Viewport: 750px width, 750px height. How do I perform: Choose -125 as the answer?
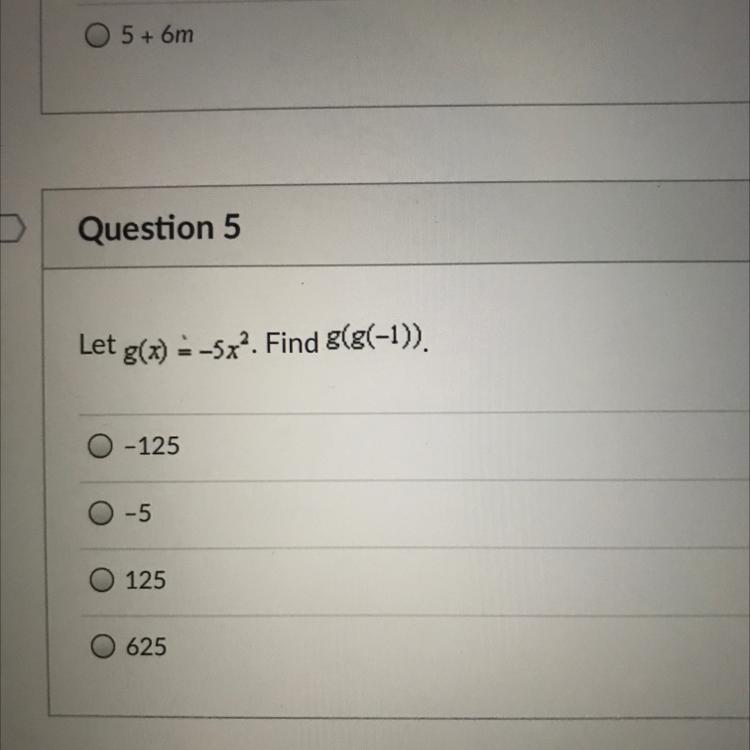98,447
